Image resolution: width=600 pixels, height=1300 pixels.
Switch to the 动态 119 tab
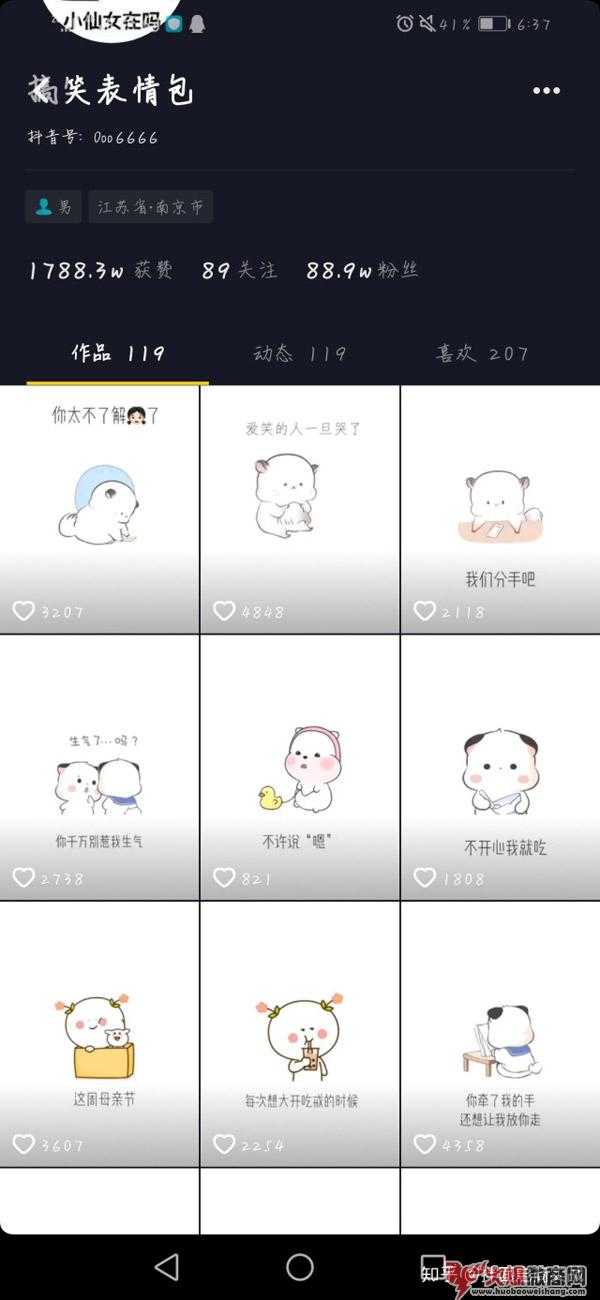pyautogui.click(x=299, y=354)
